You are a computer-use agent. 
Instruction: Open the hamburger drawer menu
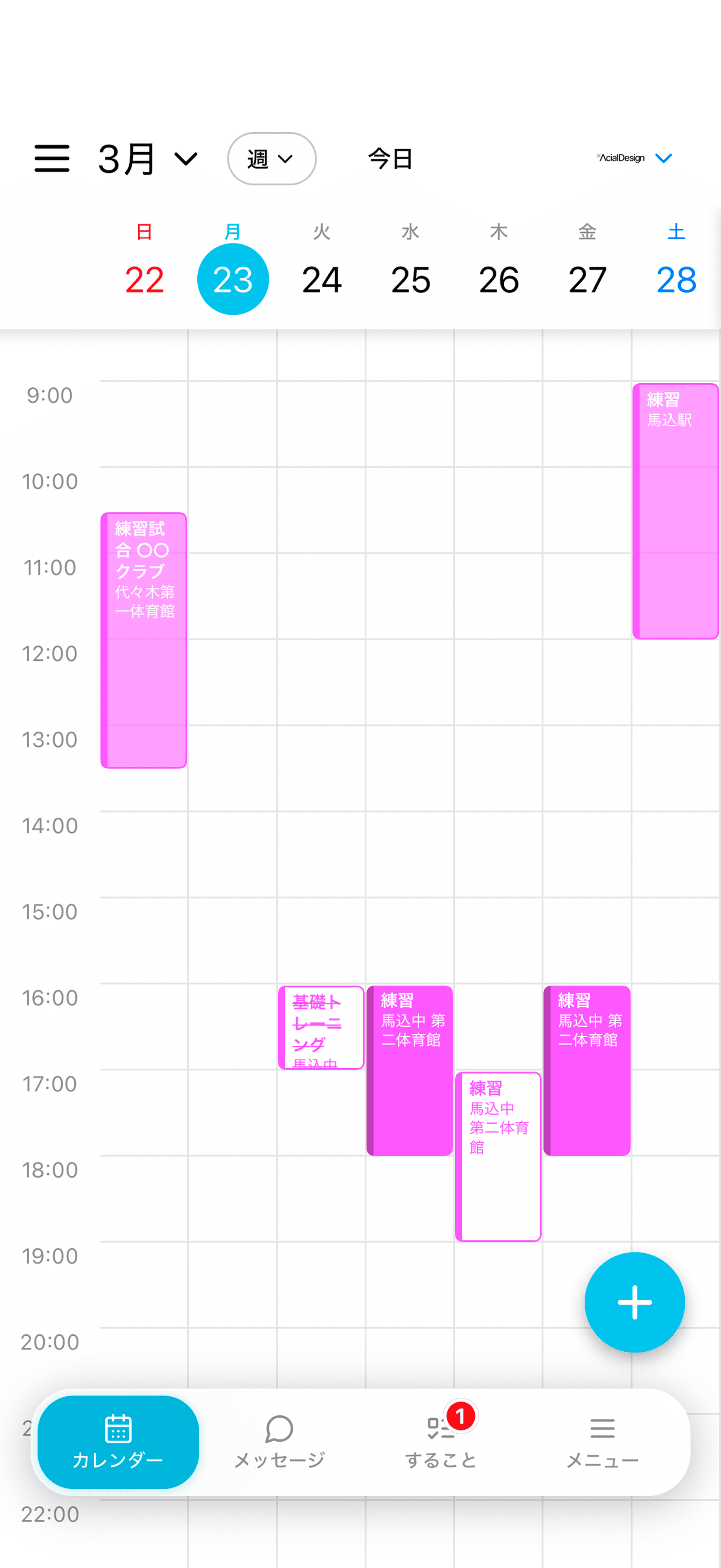(52, 158)
